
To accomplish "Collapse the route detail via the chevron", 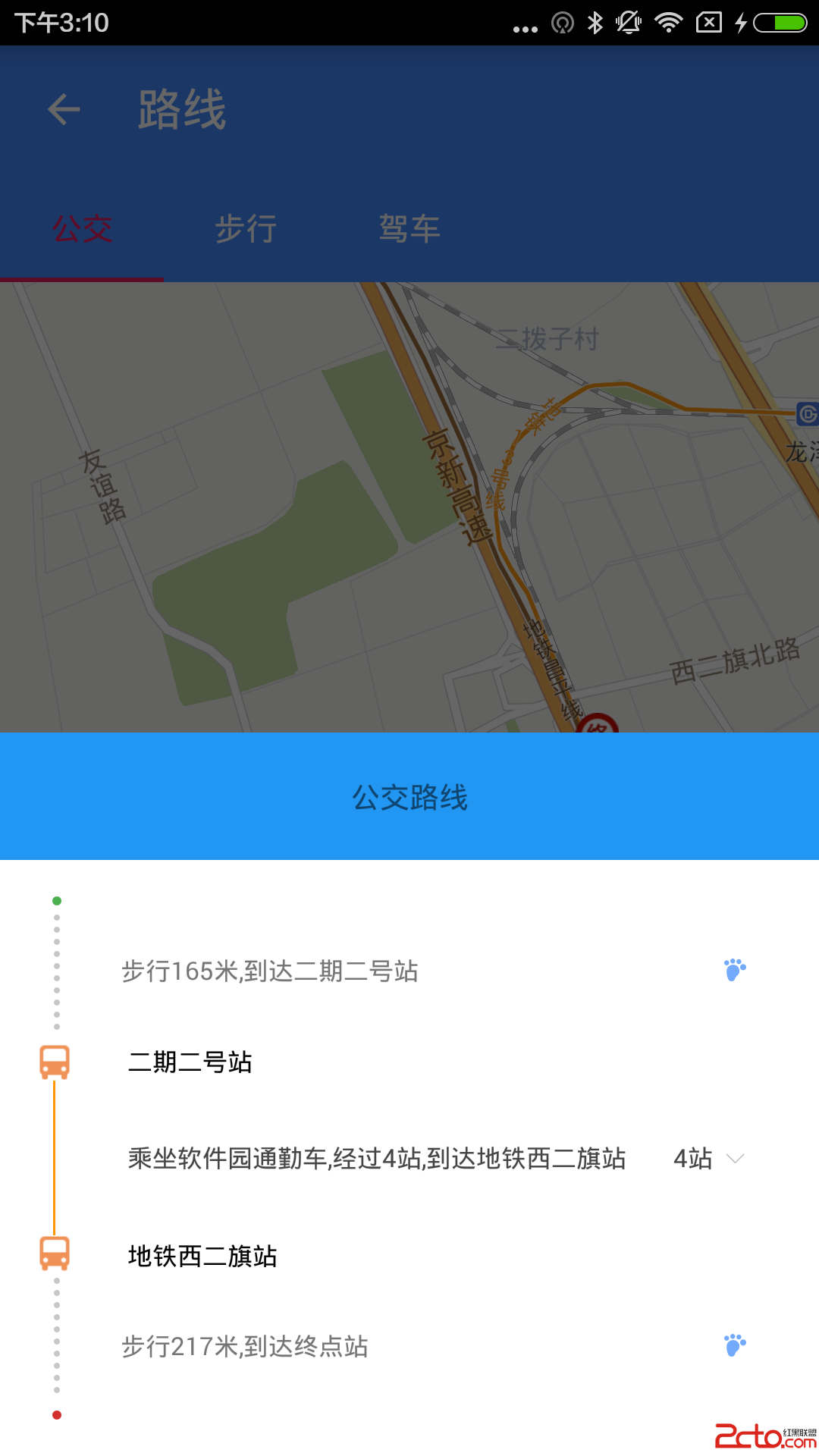I will (x=734, y=1159).
